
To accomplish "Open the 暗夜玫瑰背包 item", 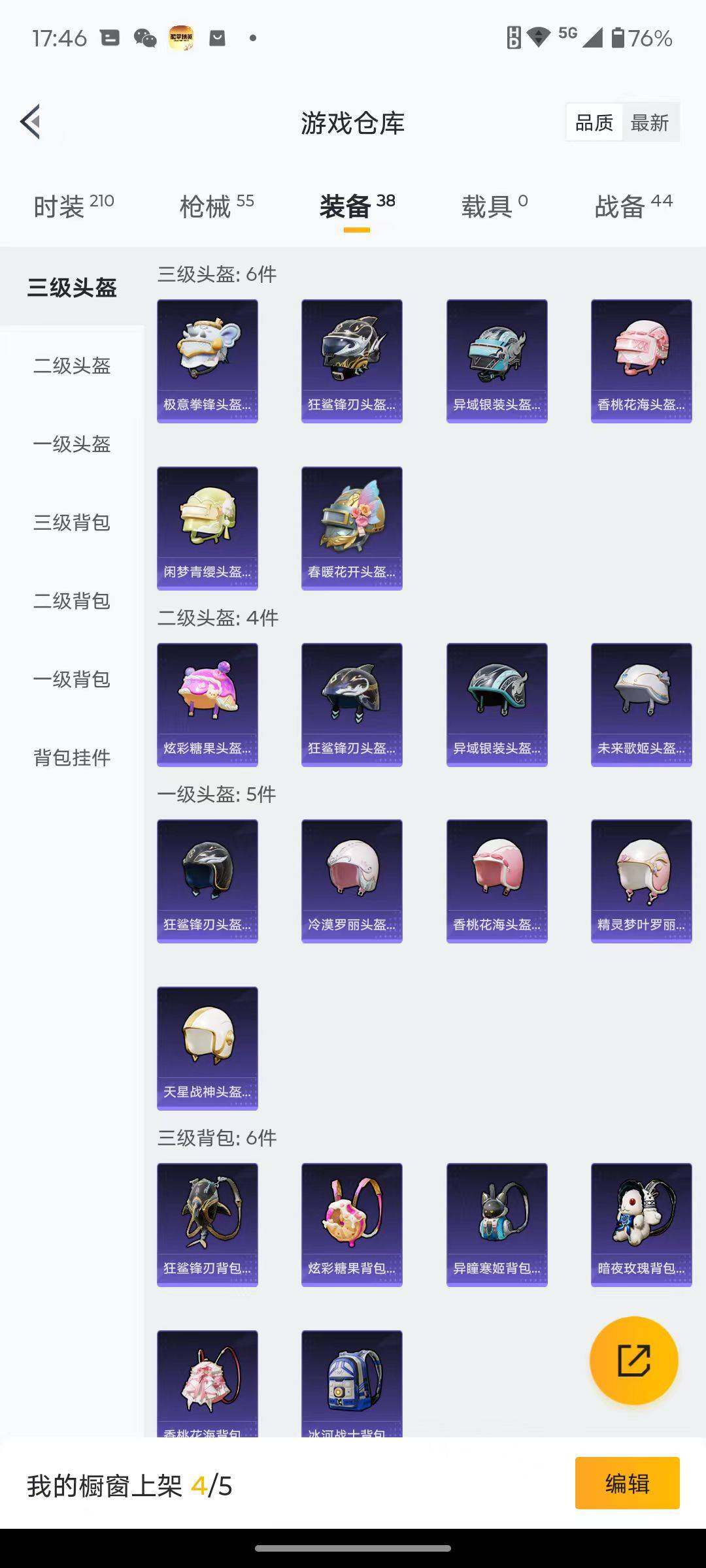I will pyautogui.click(x=641, y=1224).
